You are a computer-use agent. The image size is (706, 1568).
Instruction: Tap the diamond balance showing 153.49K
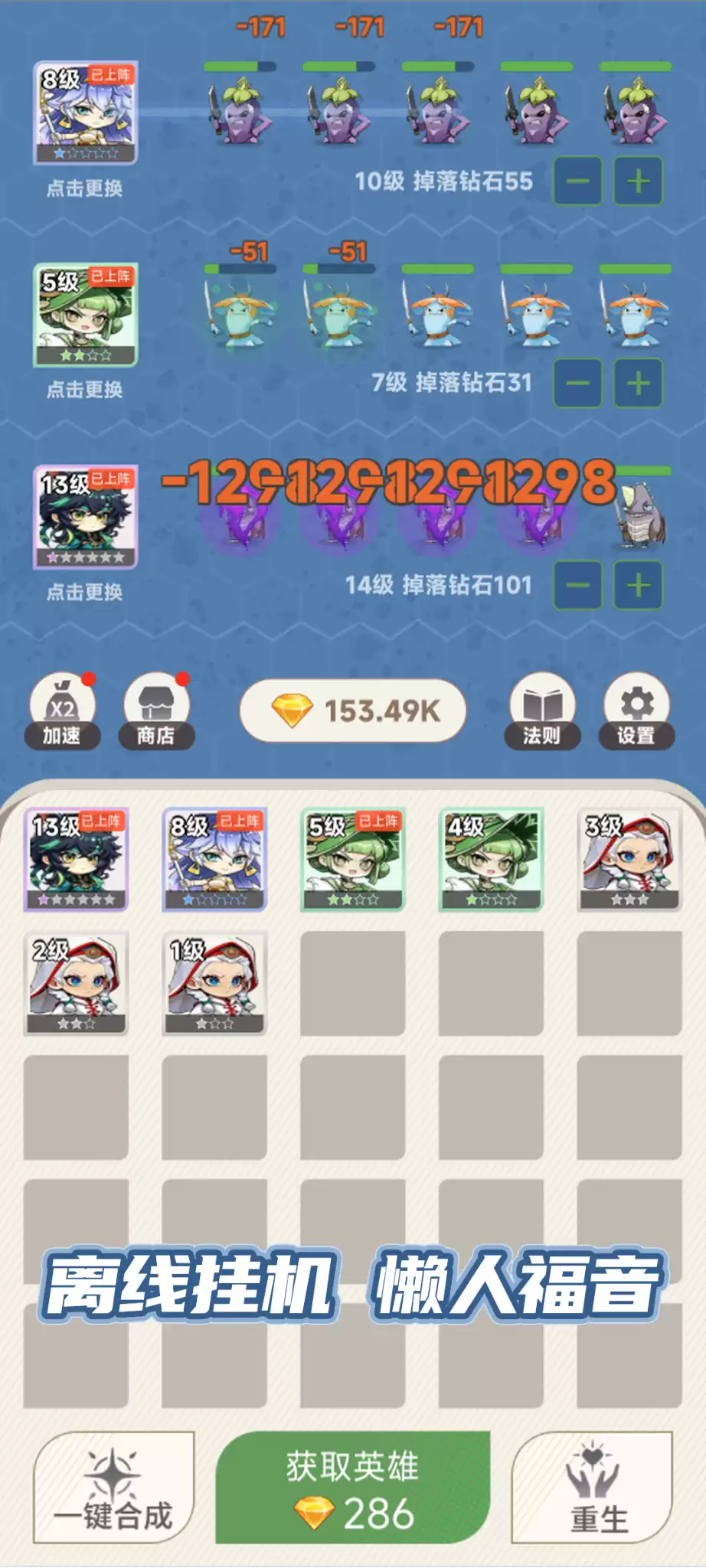click(x=353, y=711)
